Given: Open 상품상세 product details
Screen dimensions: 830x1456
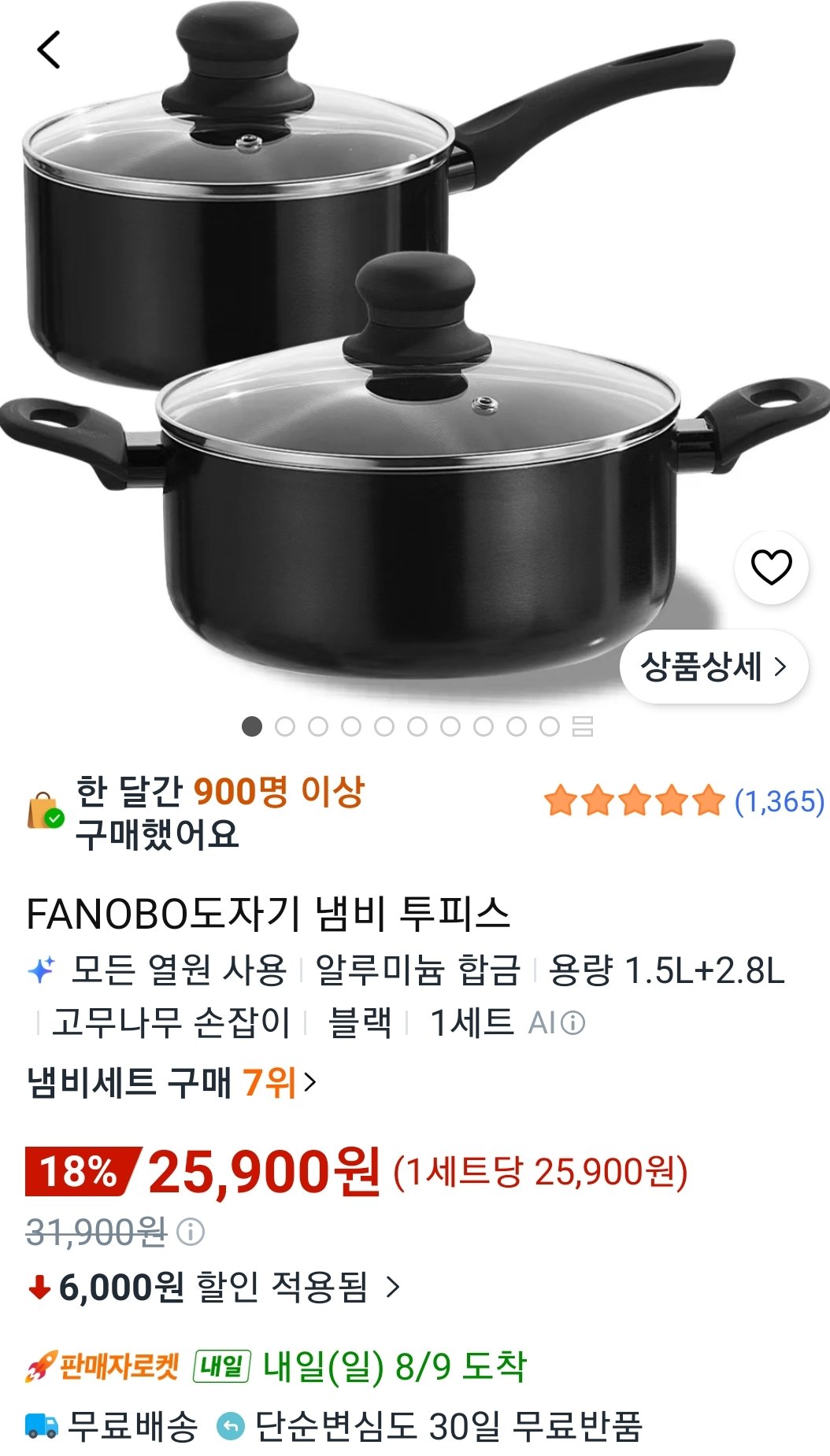Looking at the screenshot, I should 713,667.
